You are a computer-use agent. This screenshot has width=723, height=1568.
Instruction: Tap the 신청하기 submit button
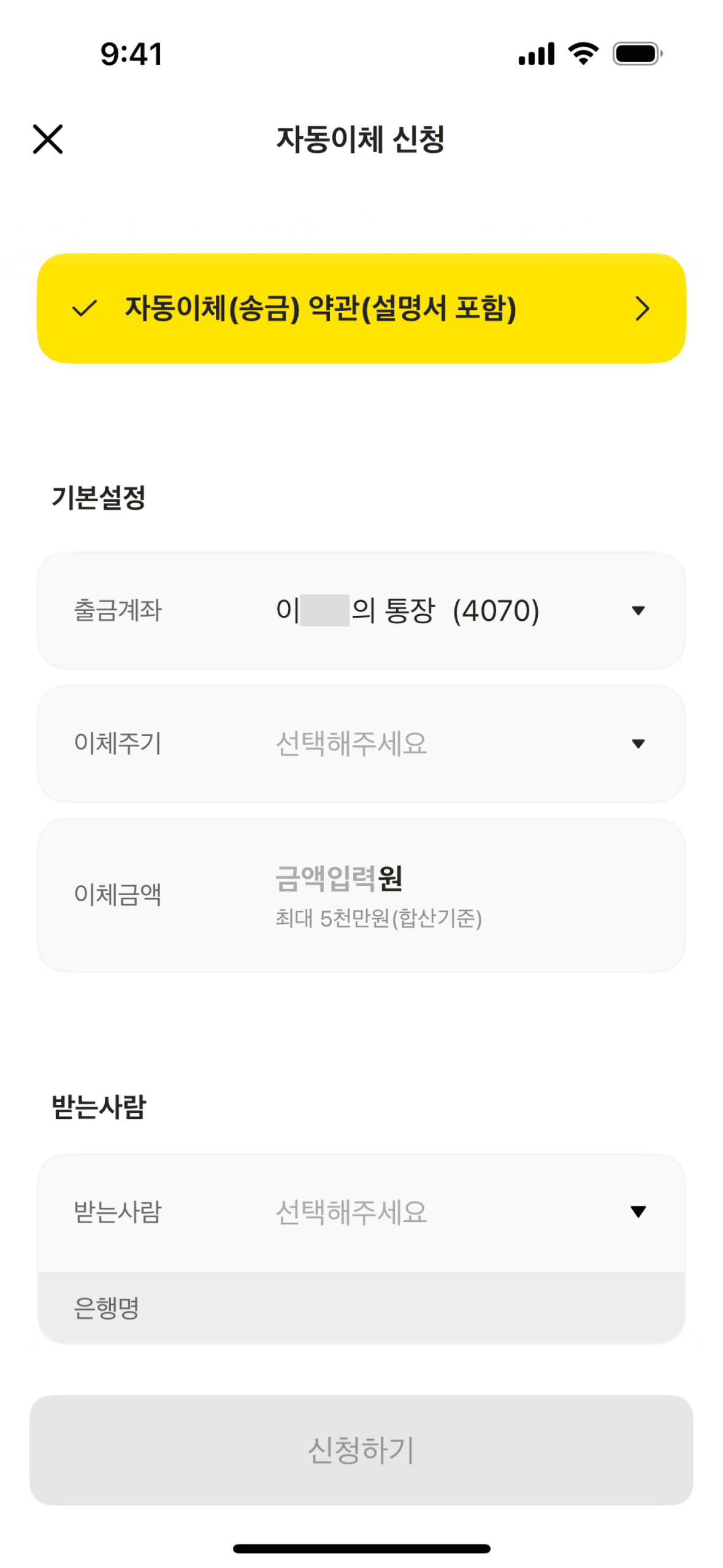pyautogui.click(x=361, y=1450)
